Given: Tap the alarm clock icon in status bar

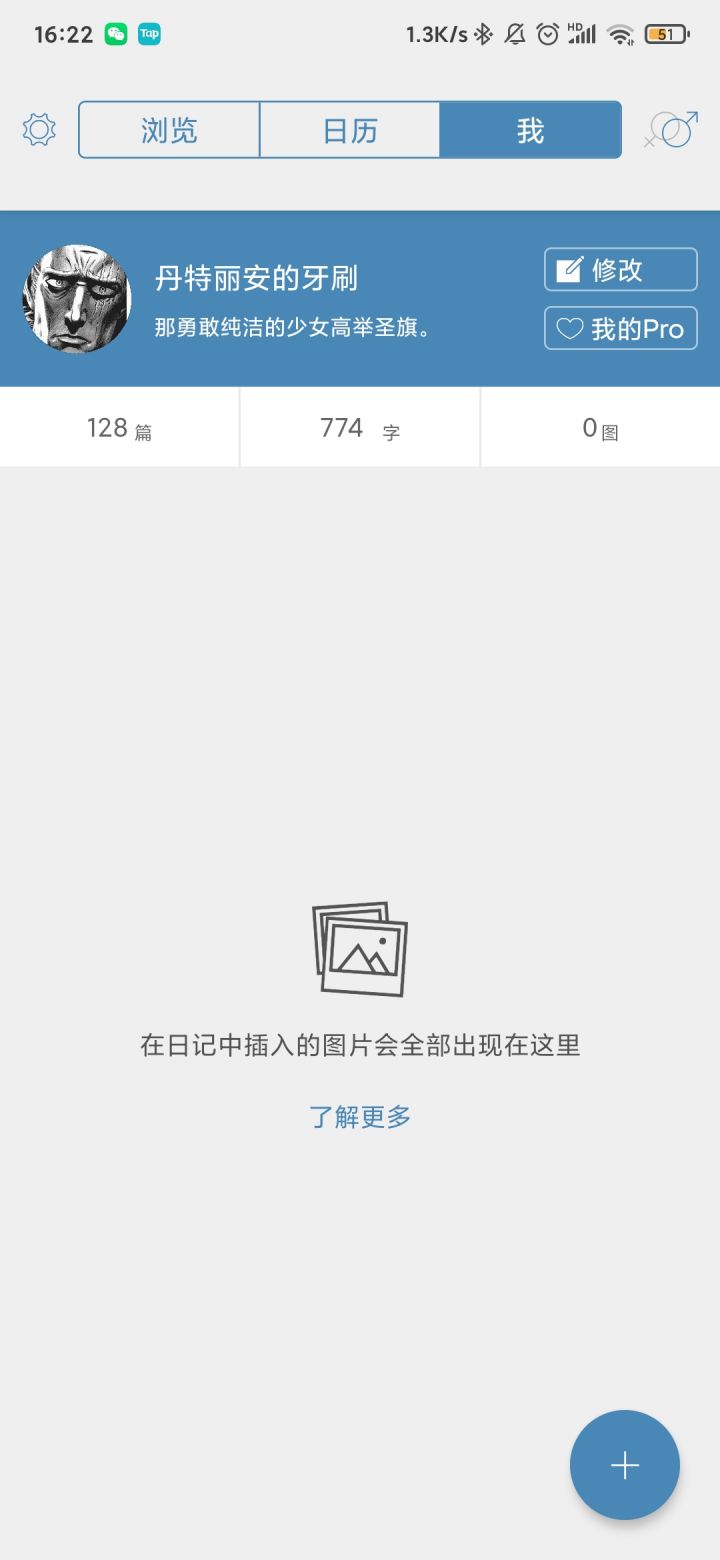Looking at the screenshot, I should coord(547,33).
